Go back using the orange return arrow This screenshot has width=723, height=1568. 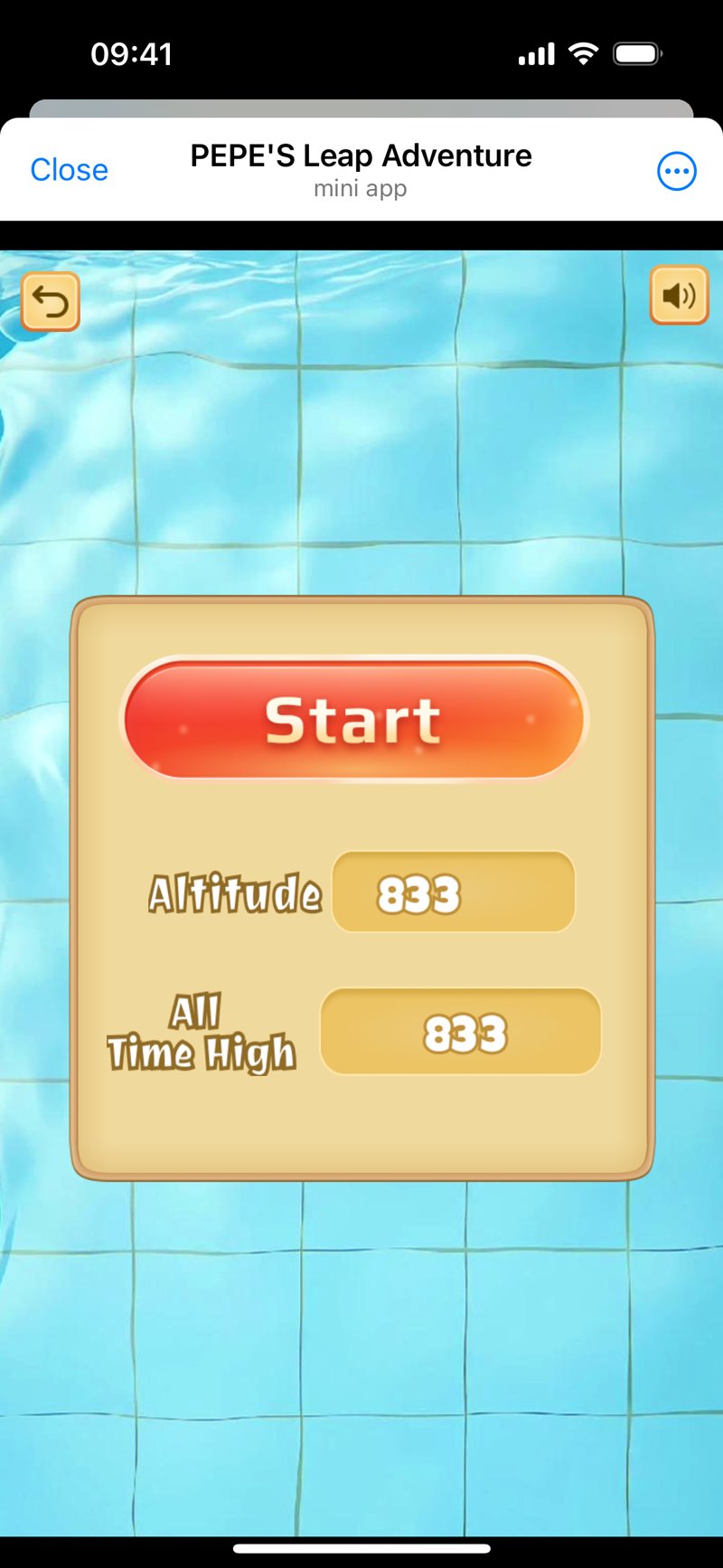coord(51,302)
